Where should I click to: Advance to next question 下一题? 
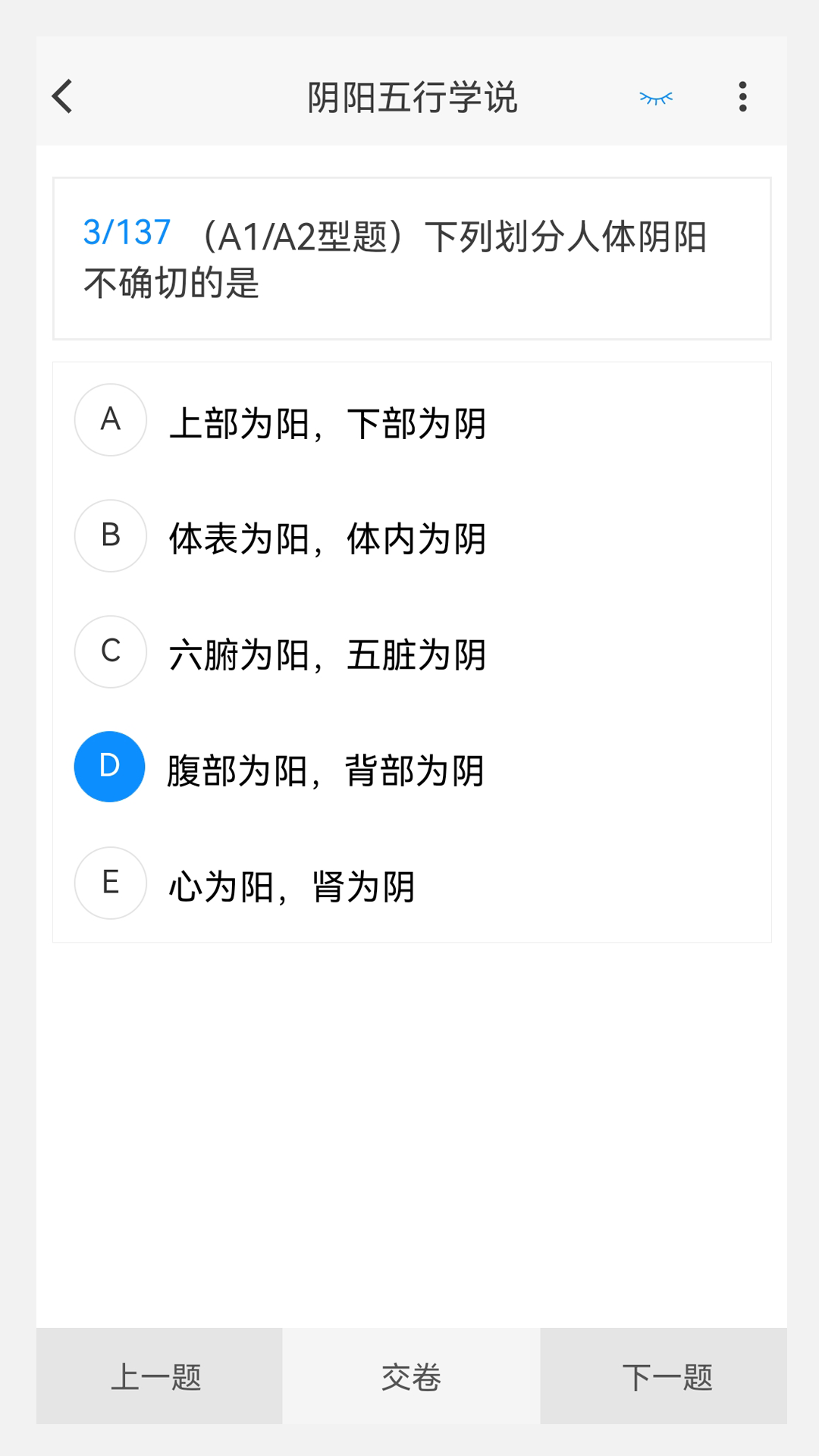click(x=664, y=1376)
